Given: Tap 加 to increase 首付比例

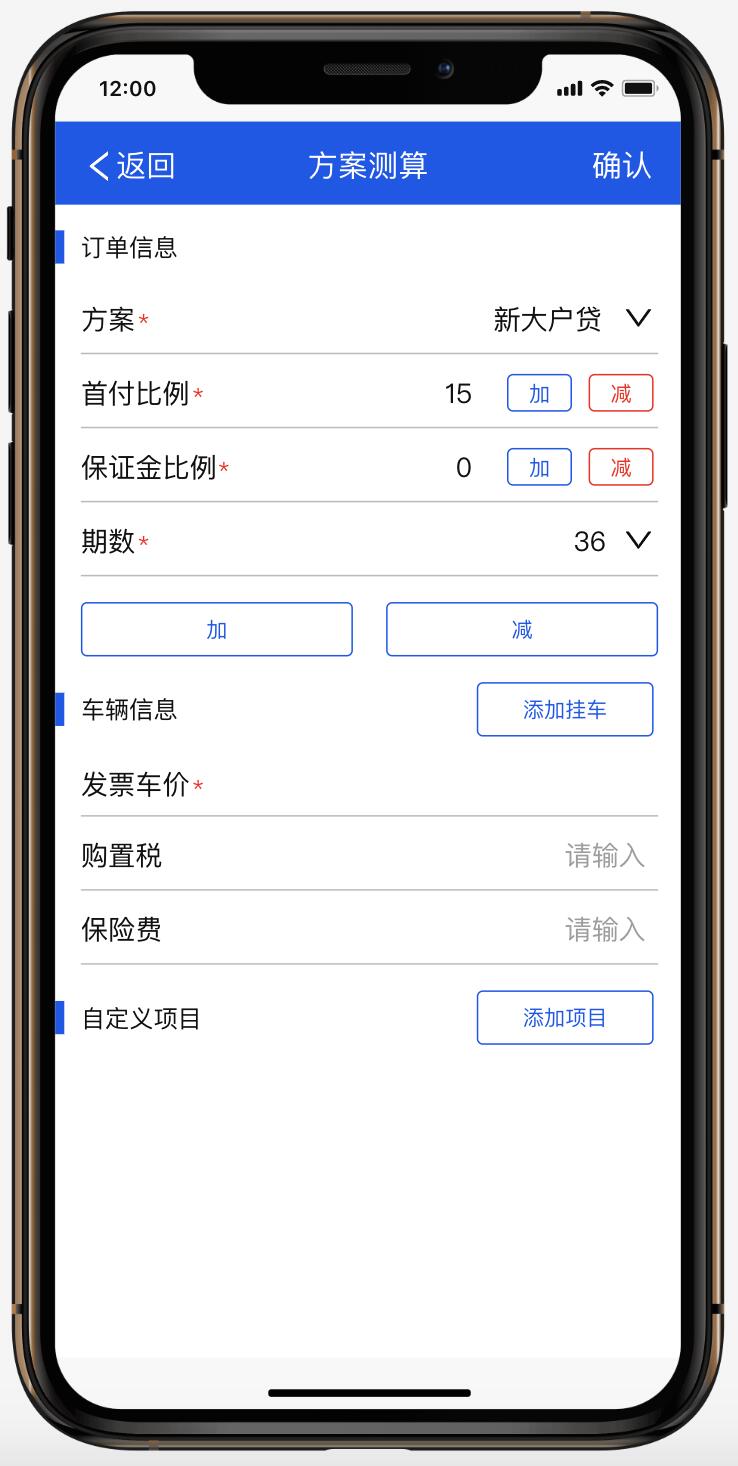Looking at the screenshot, I should (x=539, y=394).
